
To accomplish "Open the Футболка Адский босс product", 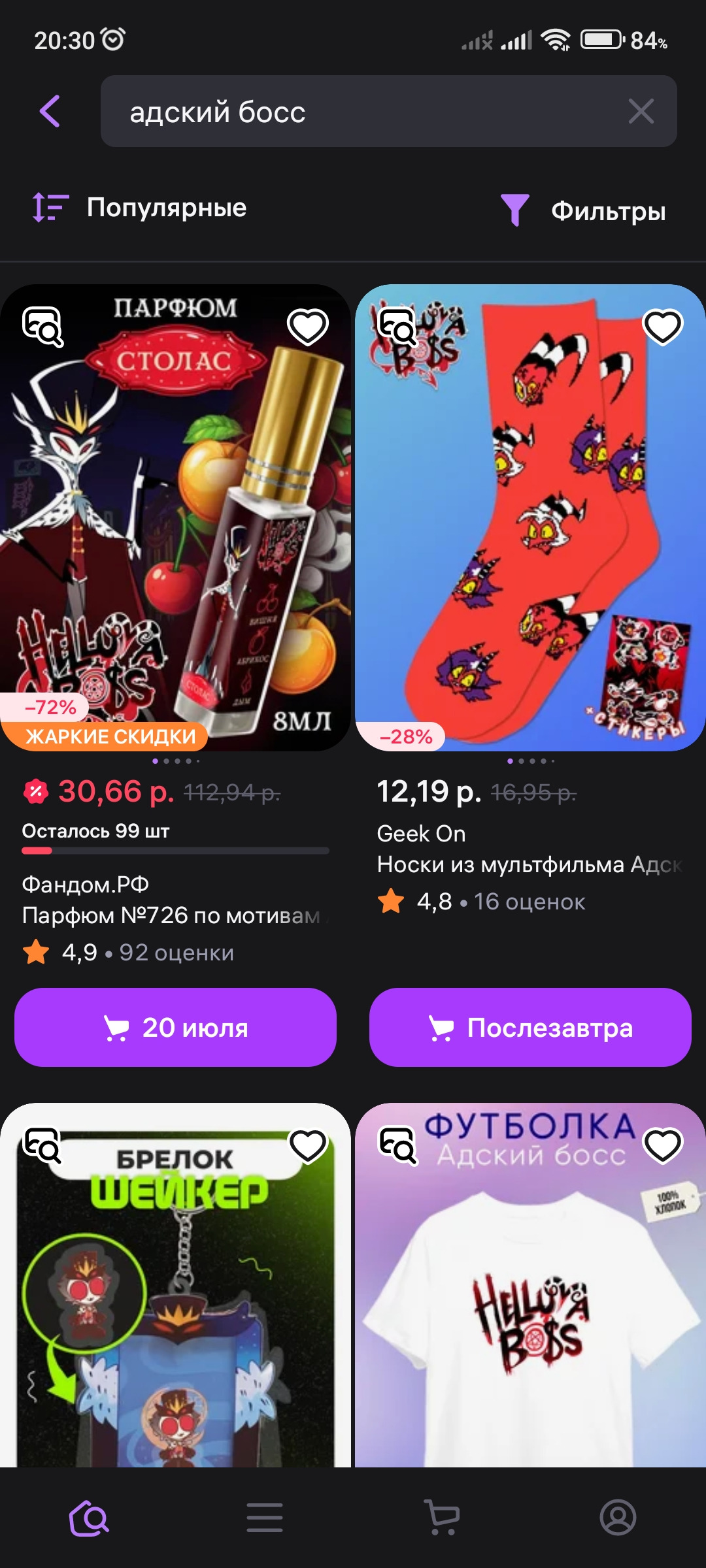I will click(530, 1307).
